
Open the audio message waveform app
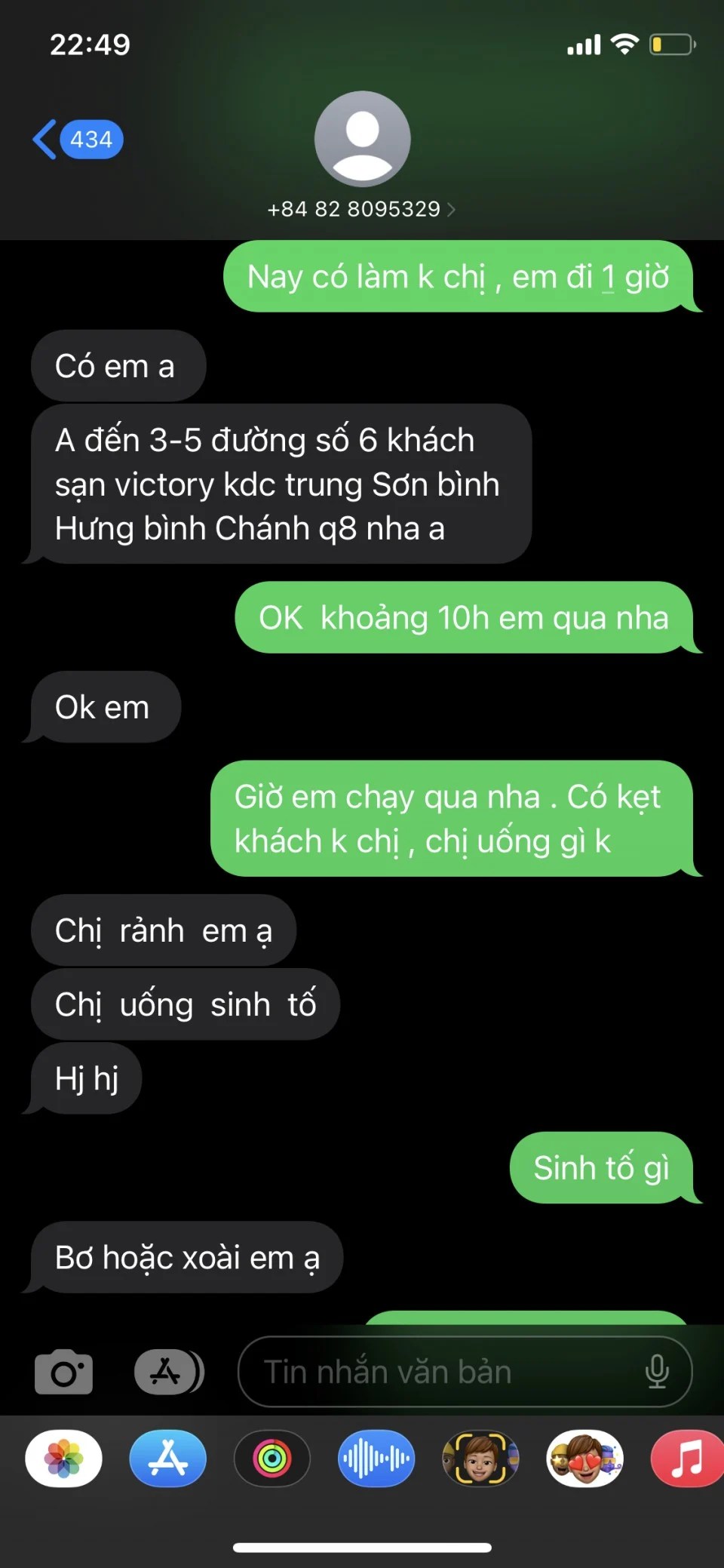pos(376,1459)
